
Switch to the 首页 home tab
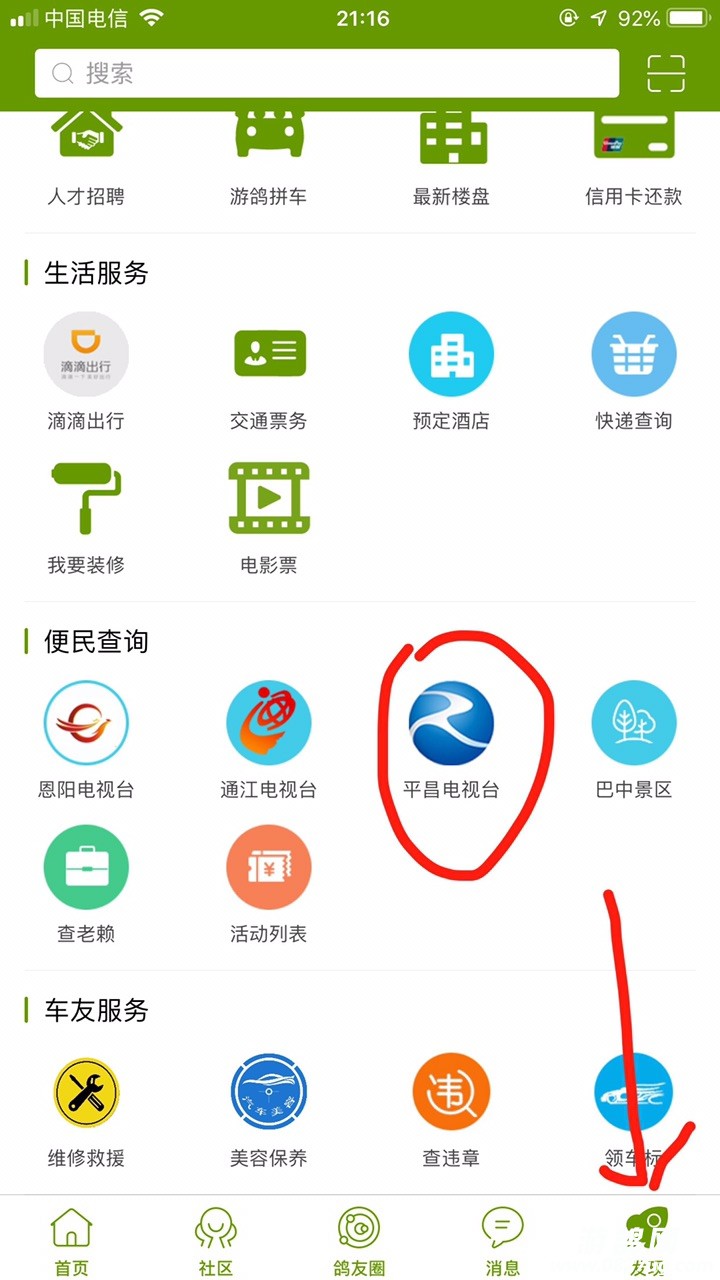[x=71, y=1240]
